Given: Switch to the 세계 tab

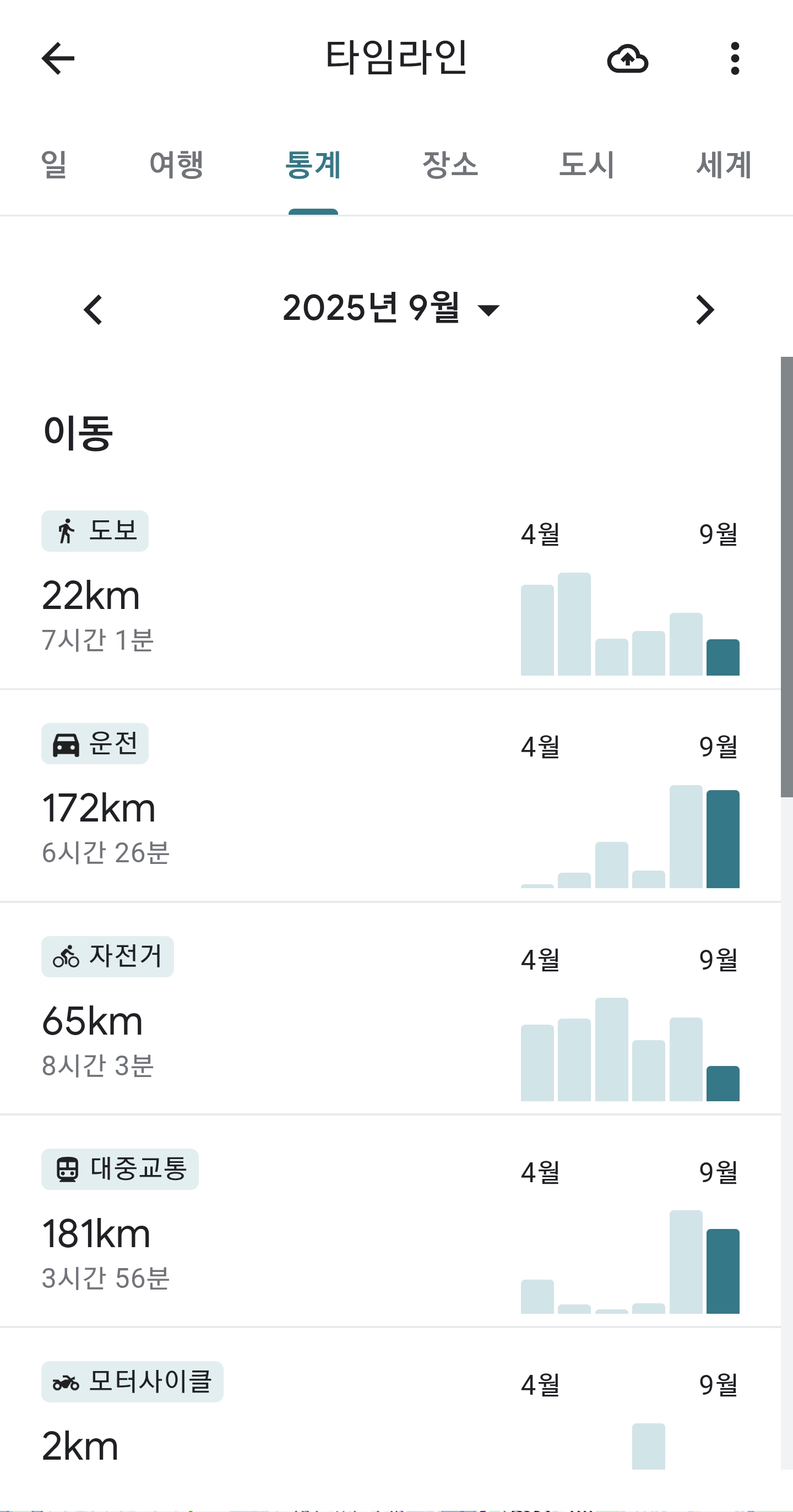Looking at the screenshot, I should tap(724, 164).
